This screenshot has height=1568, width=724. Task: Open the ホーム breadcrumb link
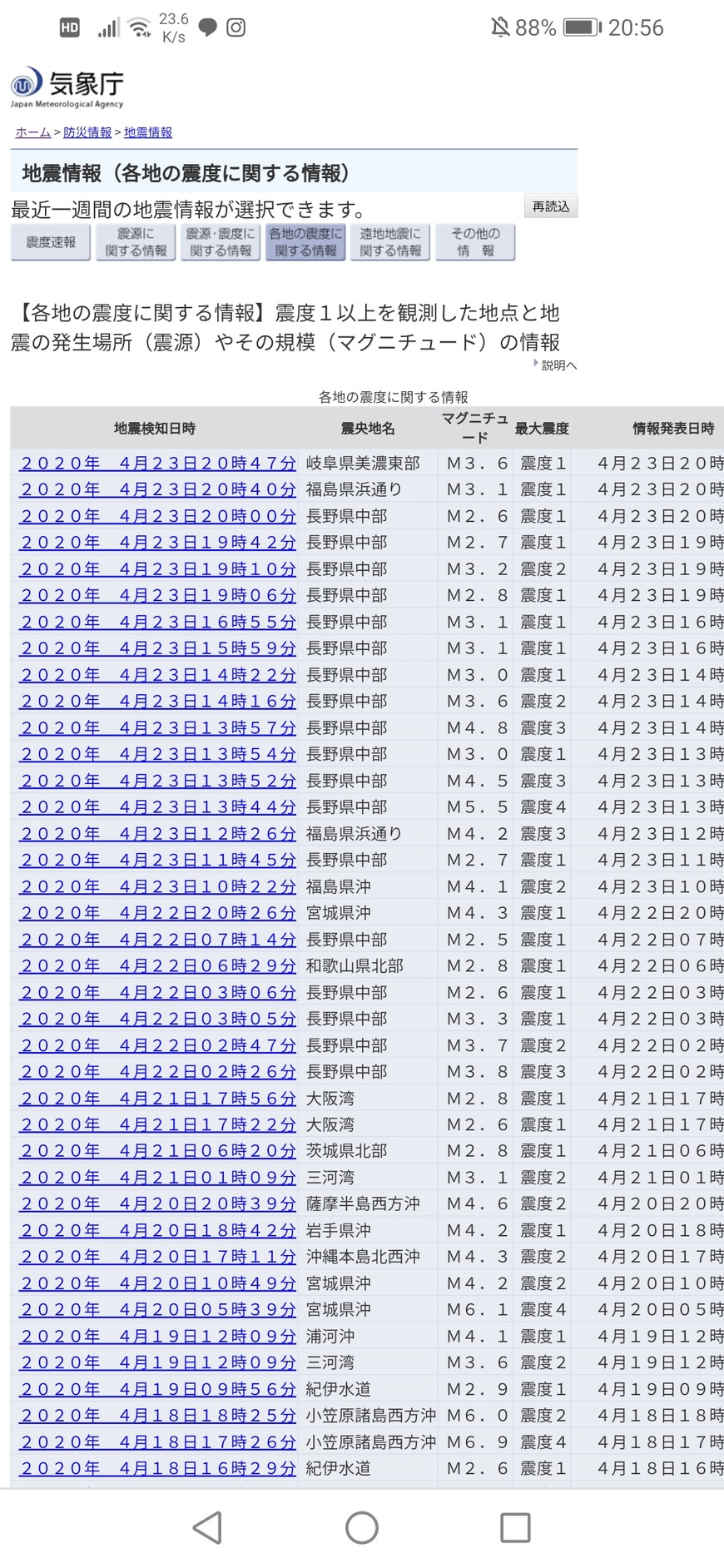coord(32,132)
